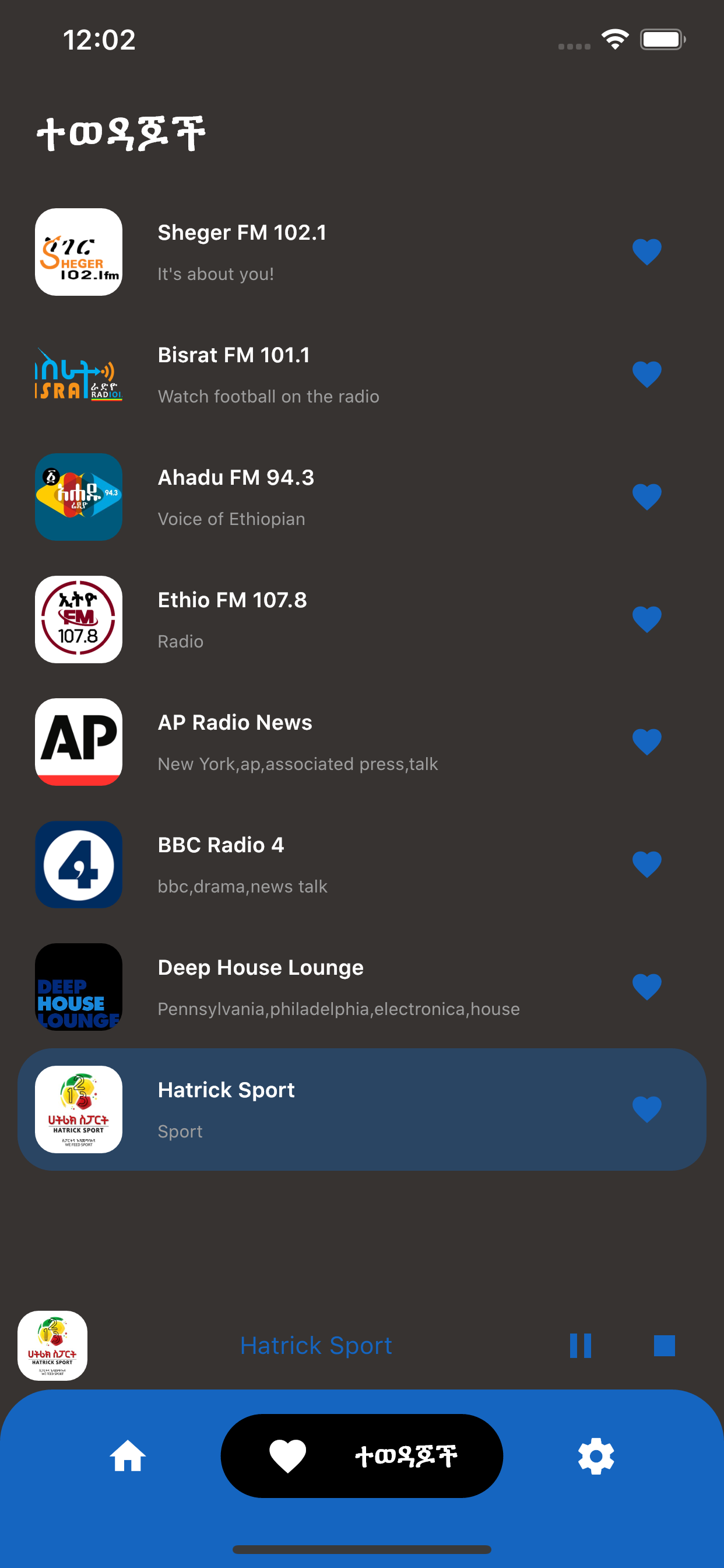Open Bisrat FM 101.1 station
724x1568 pixels.
coord(362,374)
